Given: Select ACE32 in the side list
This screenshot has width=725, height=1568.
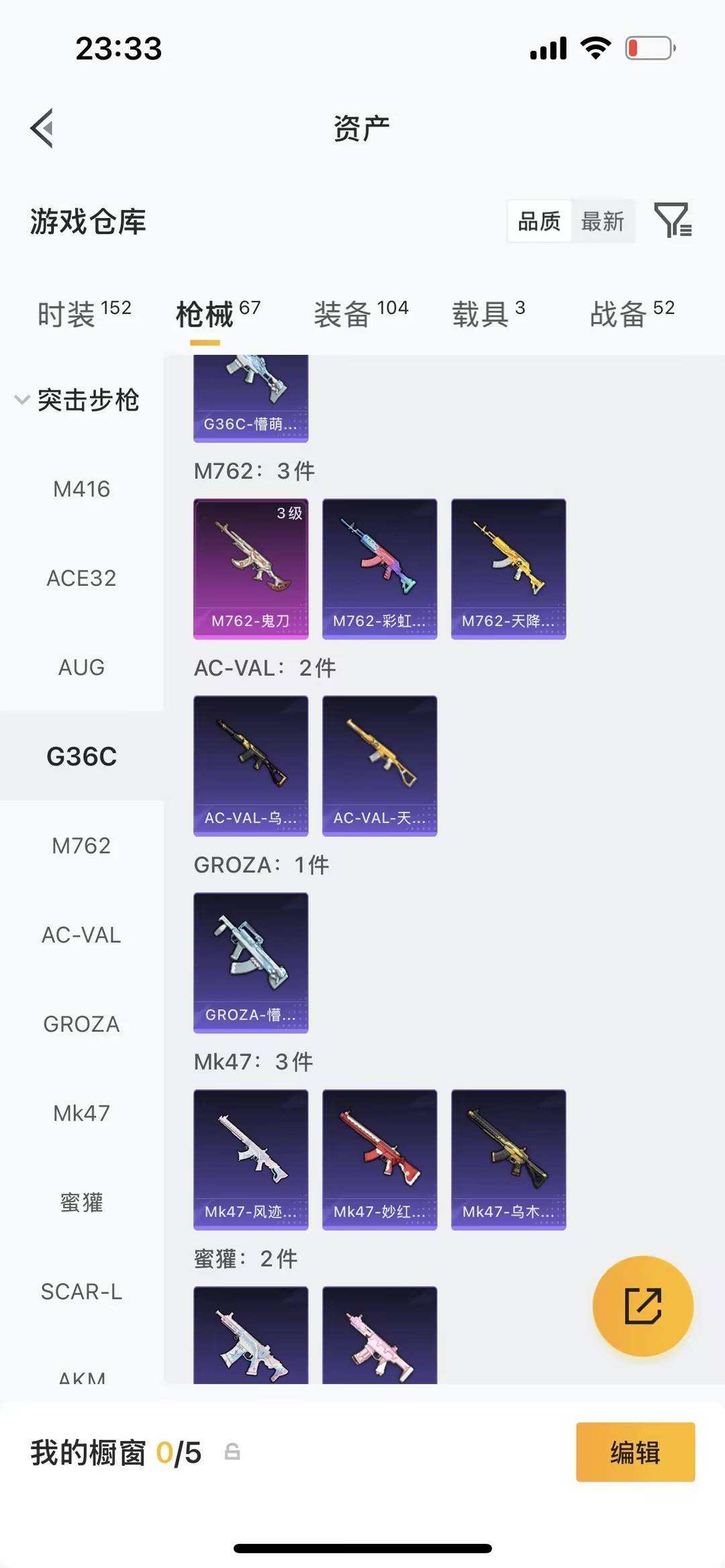Looking at the screenshot, I should (x=81, y=578).
